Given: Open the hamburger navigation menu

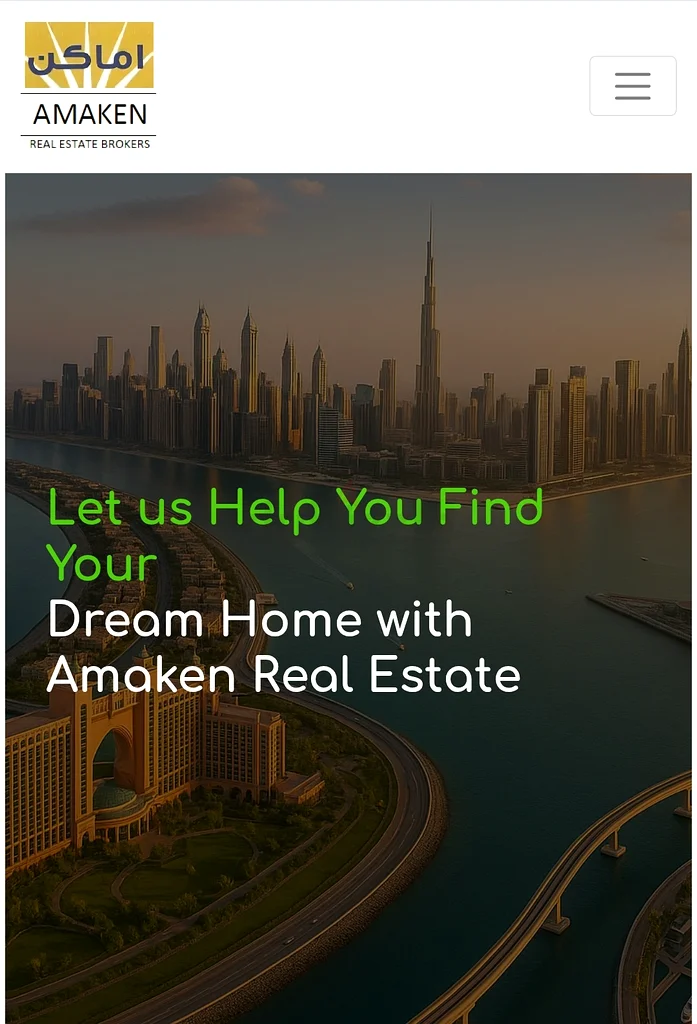Looking at the screenshot, I should (632, 86).
